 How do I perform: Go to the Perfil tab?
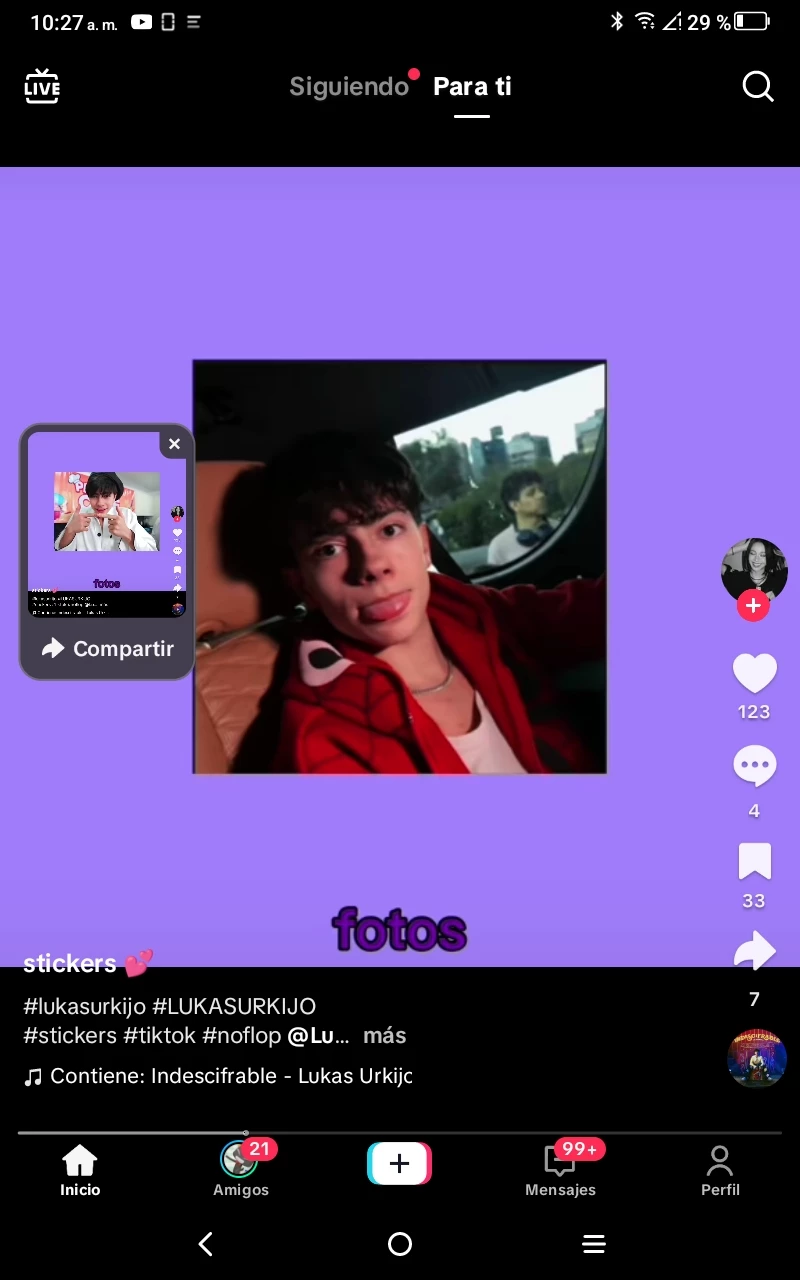tap(720, 1168)
